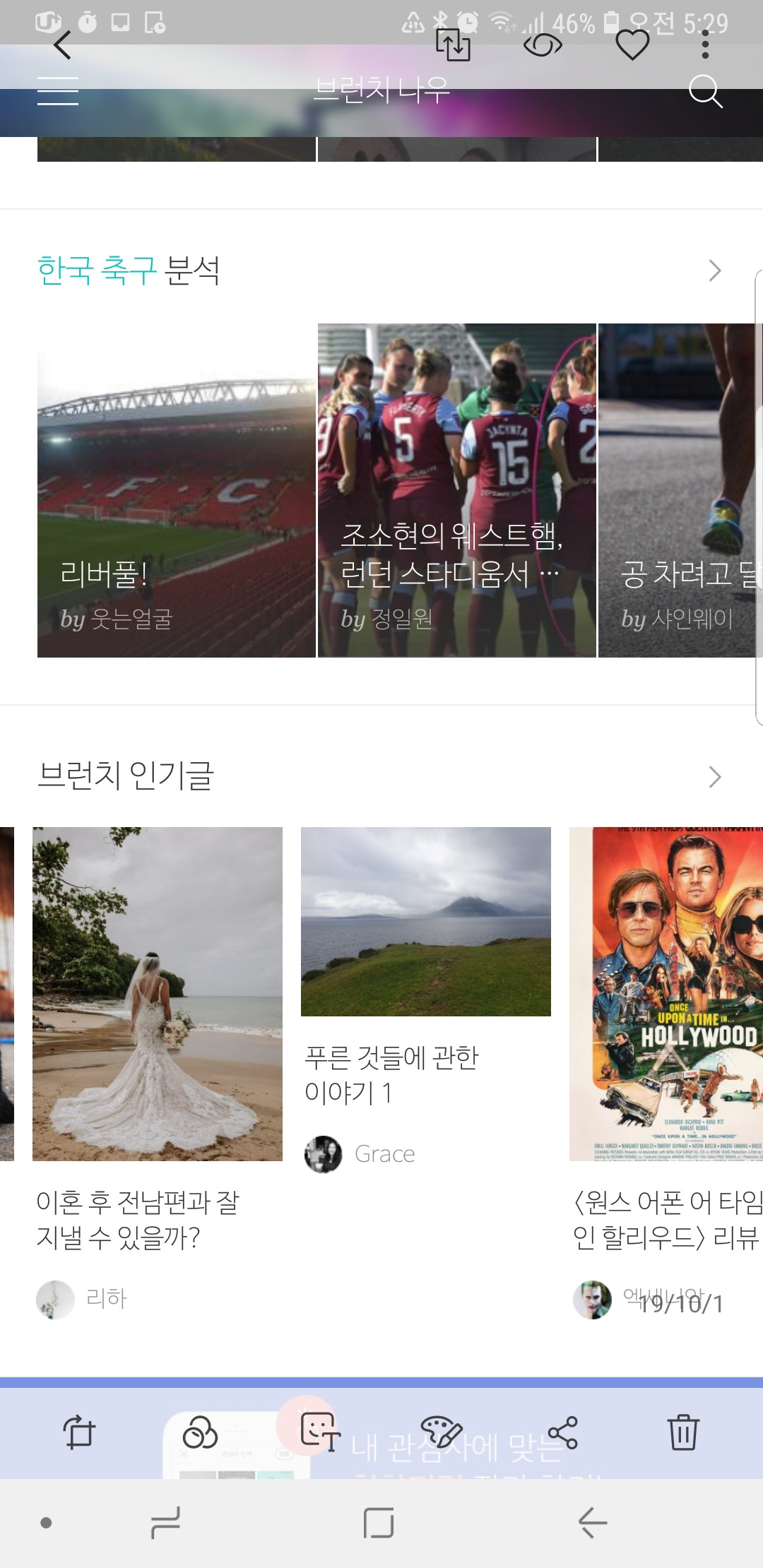Show recent apps
763x1568 pixels.
click(166, 1523)
